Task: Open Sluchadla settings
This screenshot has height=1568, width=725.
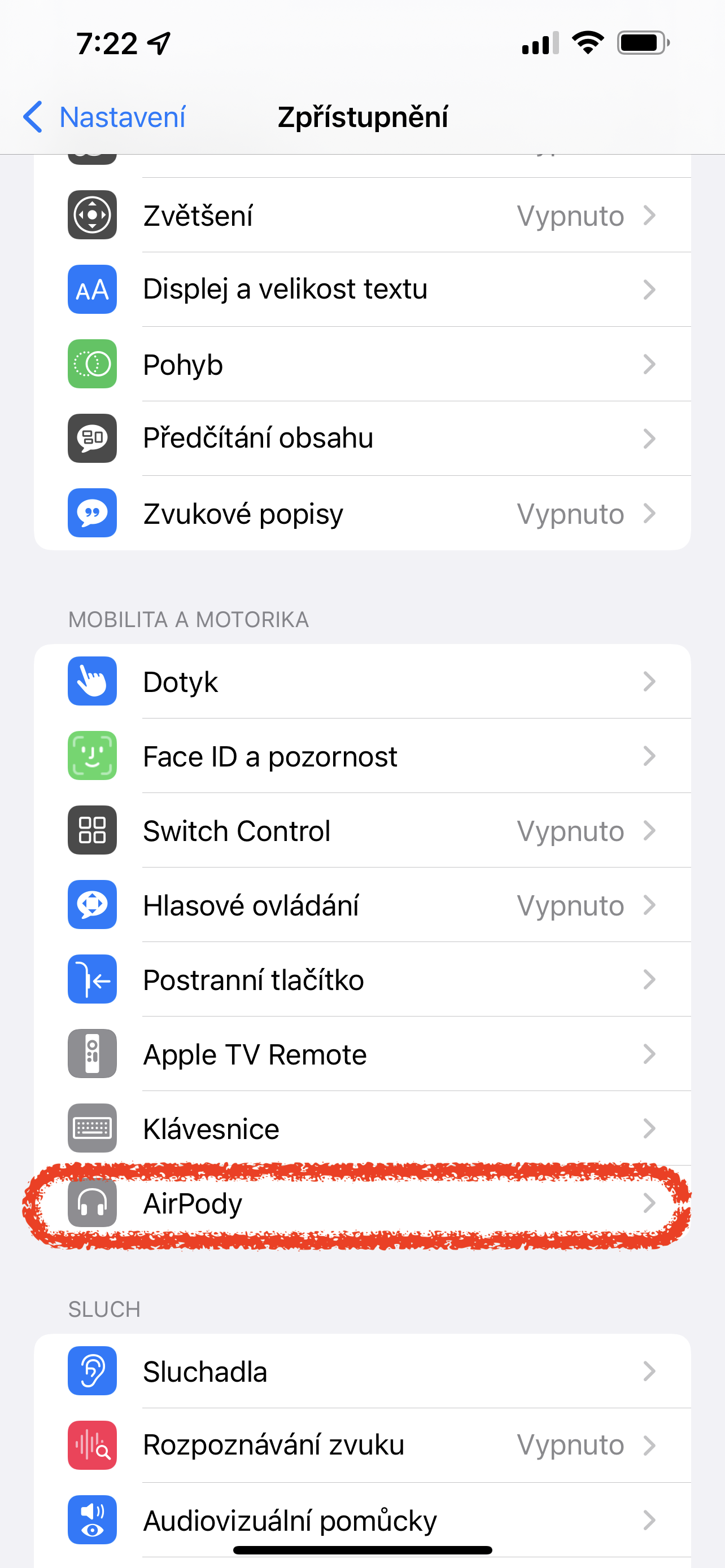Action: click(x=362, y=1372)
